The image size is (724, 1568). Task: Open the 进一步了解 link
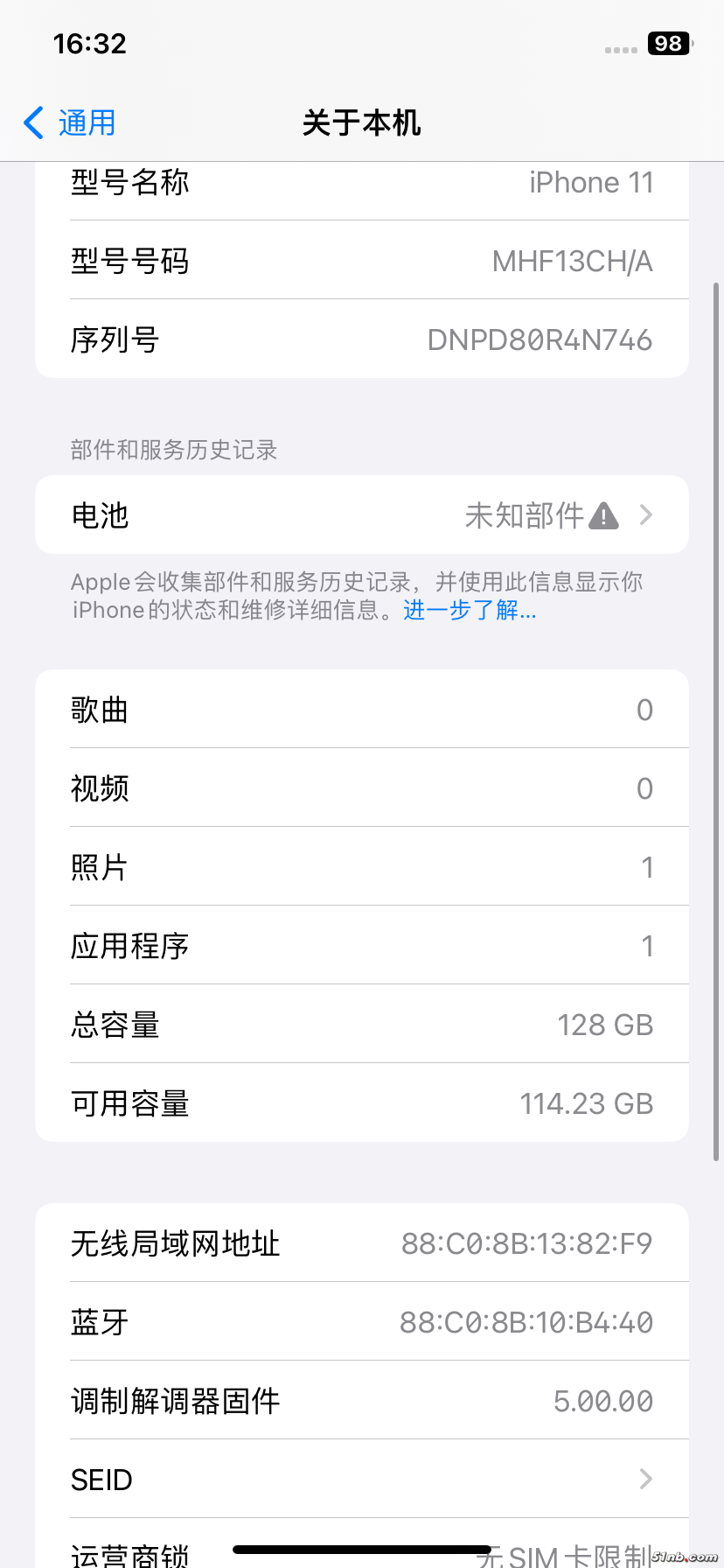click(470, 610)
